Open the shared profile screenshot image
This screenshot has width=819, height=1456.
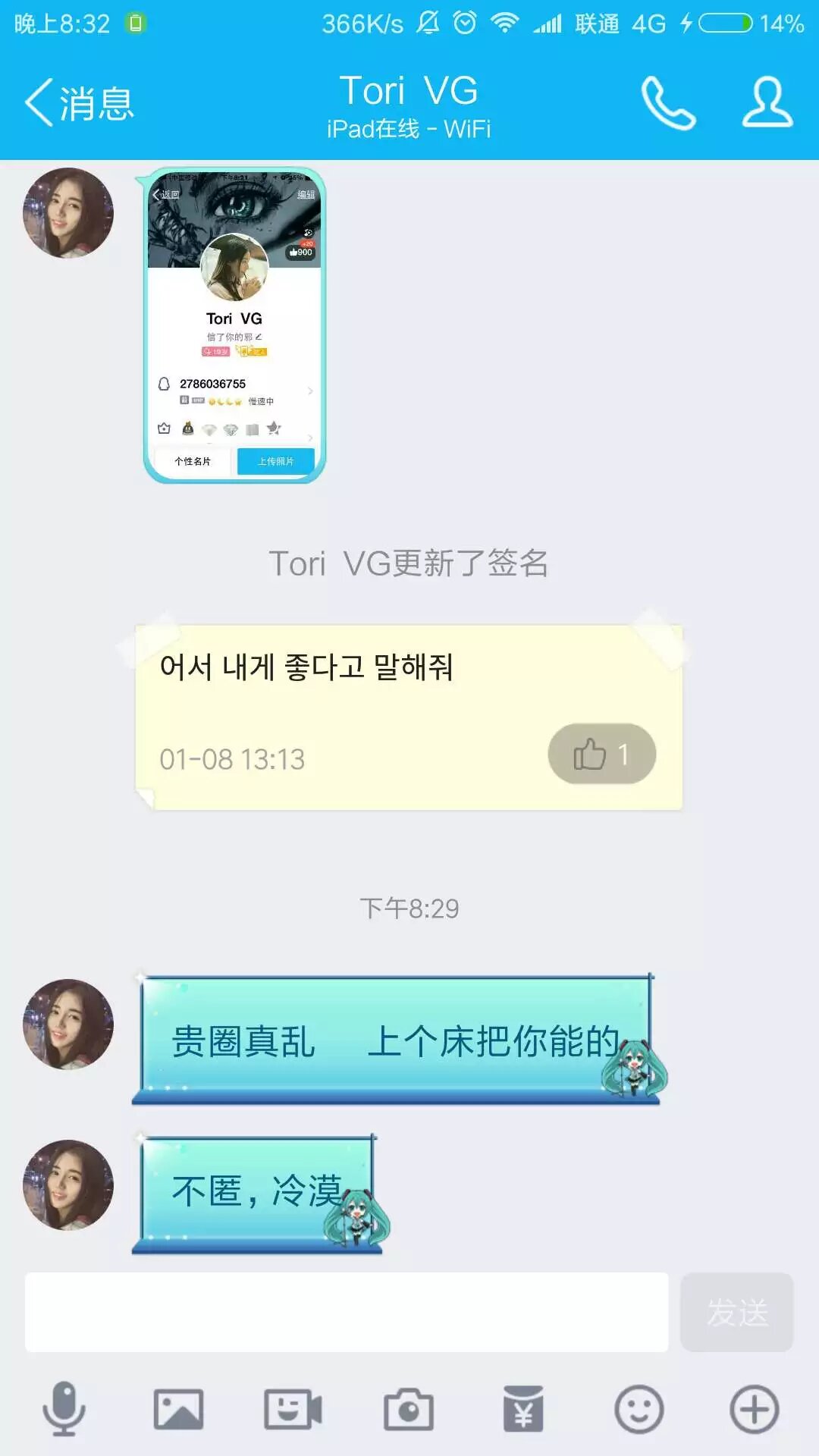(234, 325)
